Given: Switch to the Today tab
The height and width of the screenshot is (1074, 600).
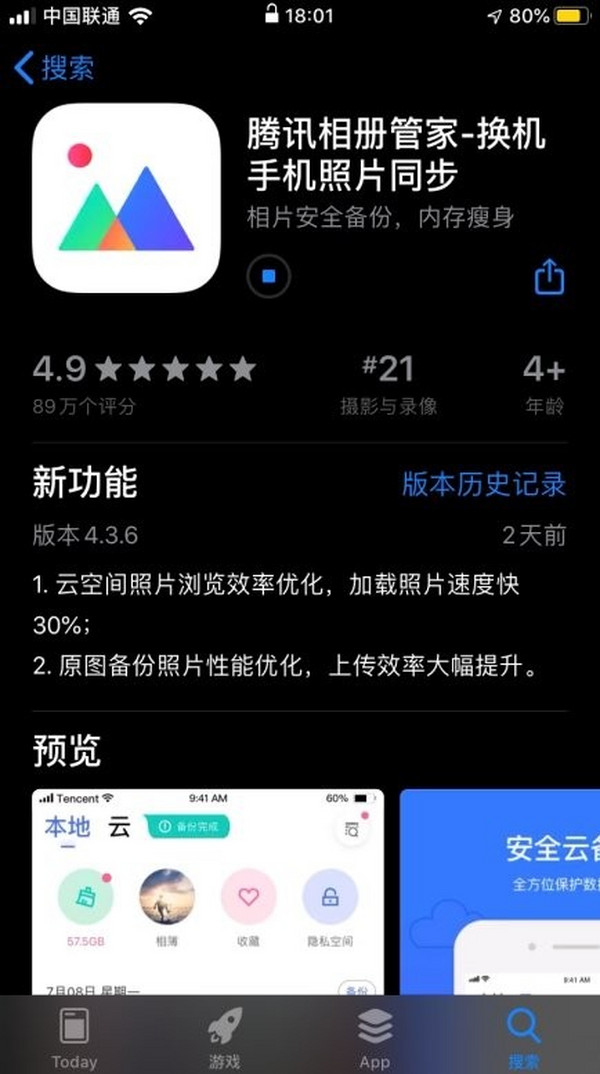Looking at the screenshot, I should tap(75, 1036).
